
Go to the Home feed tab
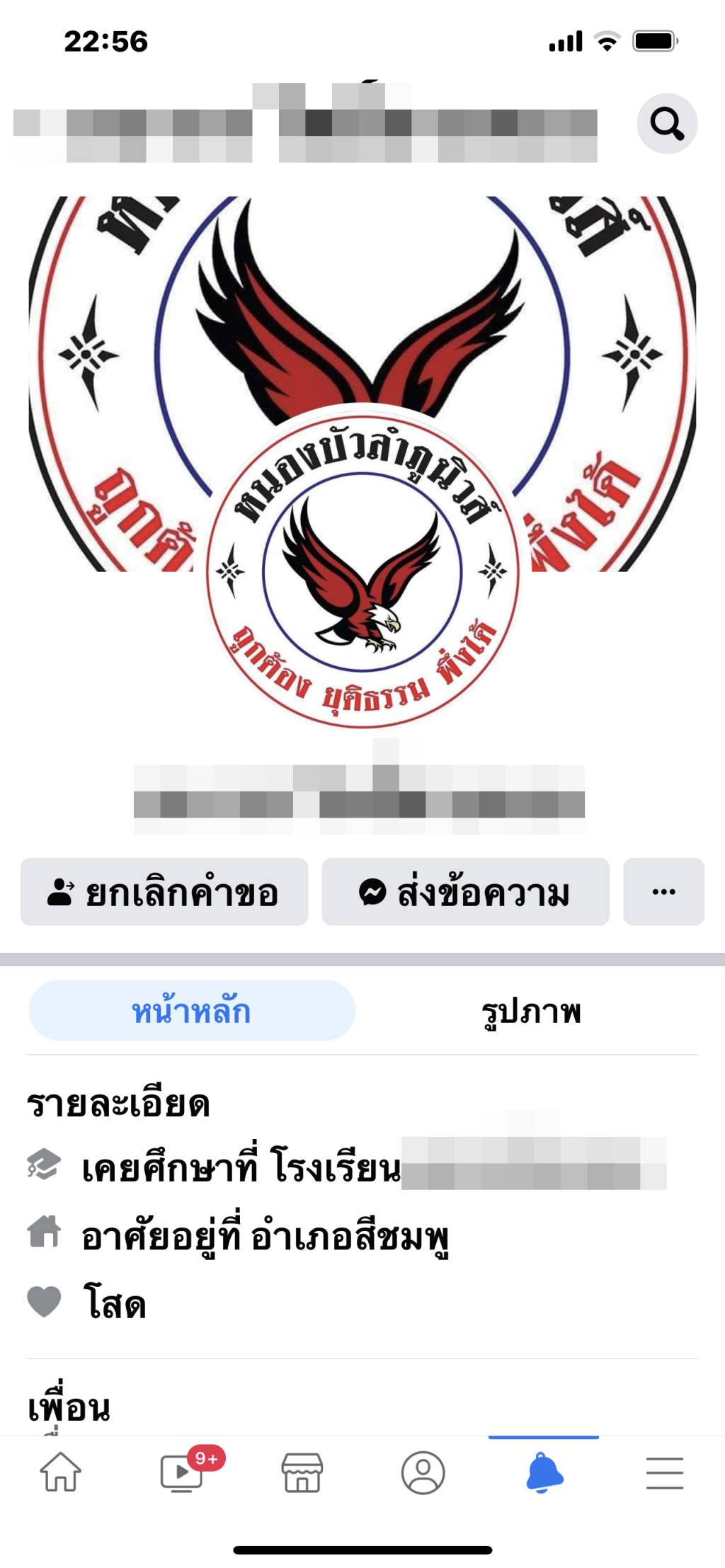tap(61, 1472)
